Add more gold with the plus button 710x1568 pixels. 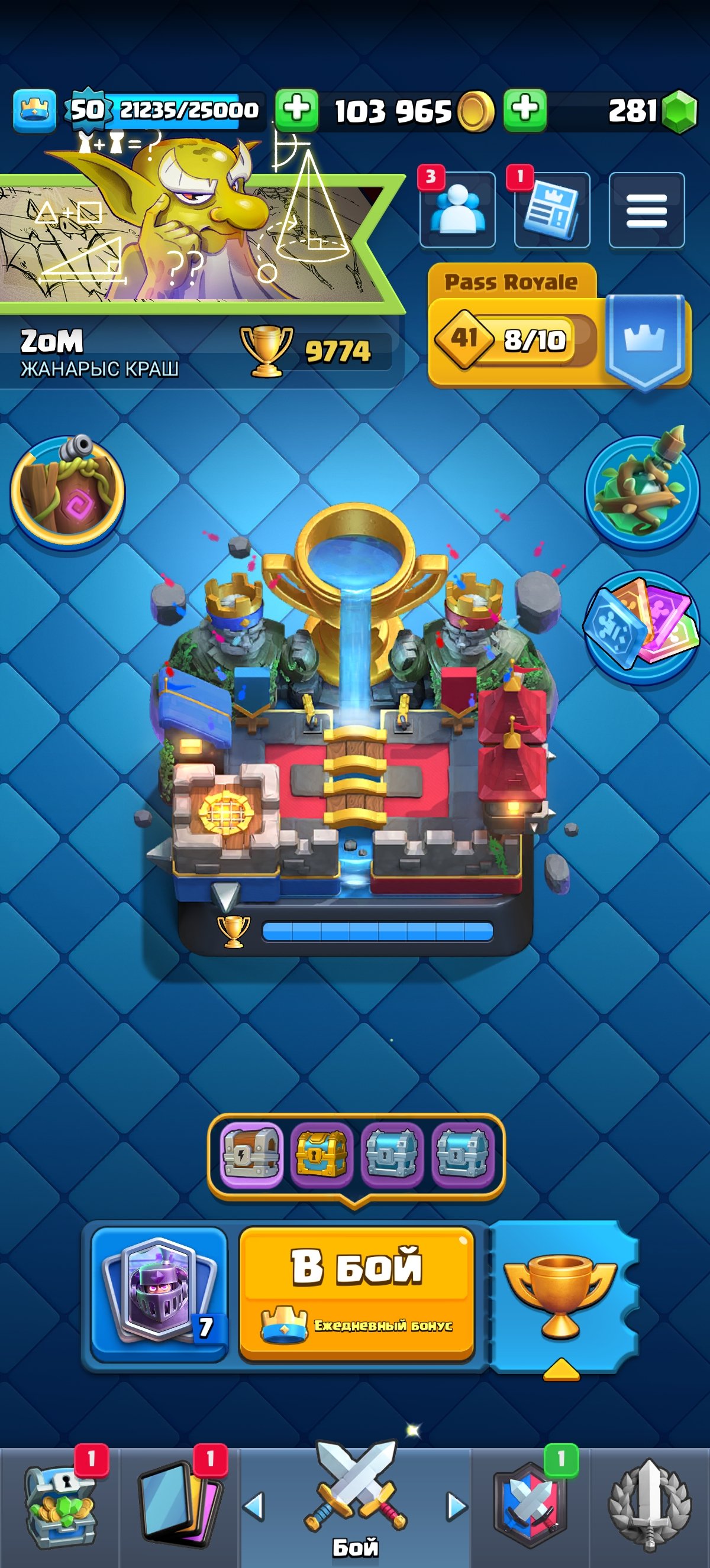(x=297, y=110)
